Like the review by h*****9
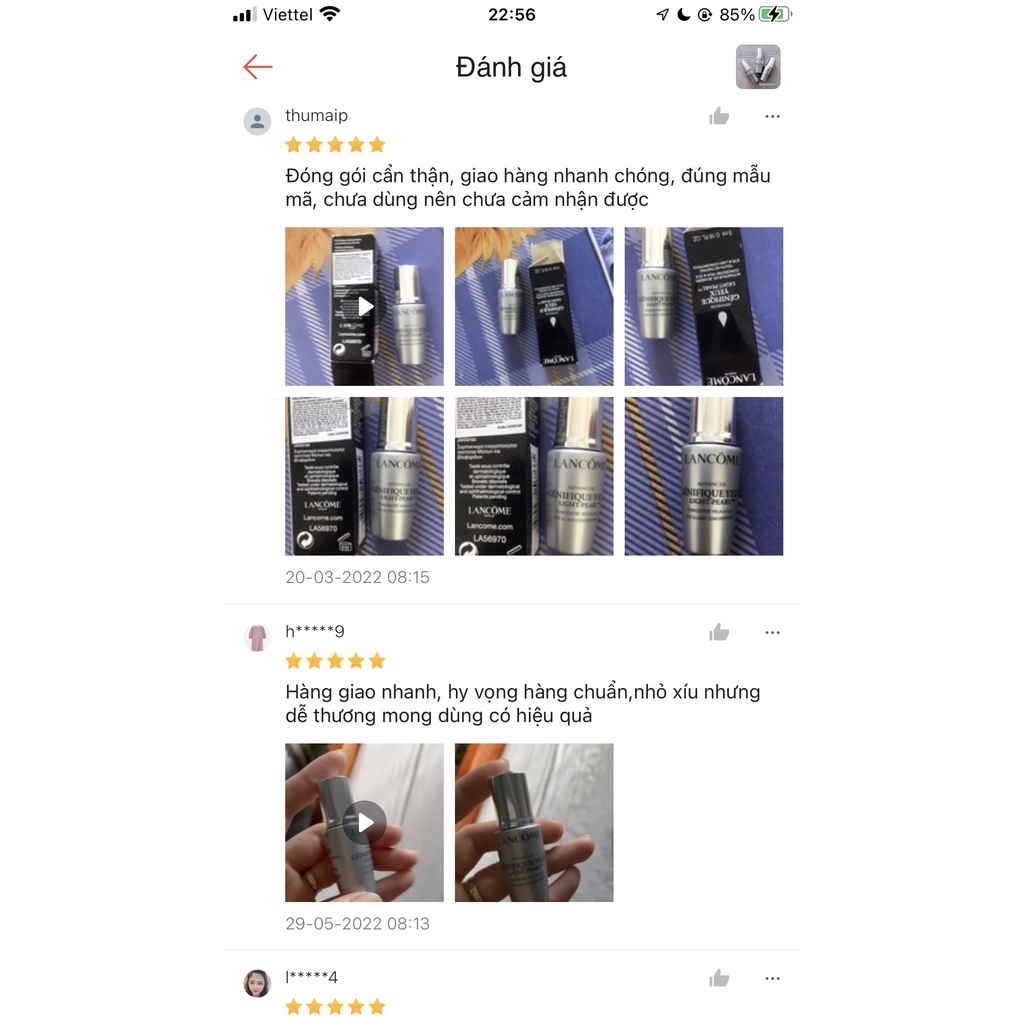The height and width of the screenshot is (1024, 1024). pos(719,633)
